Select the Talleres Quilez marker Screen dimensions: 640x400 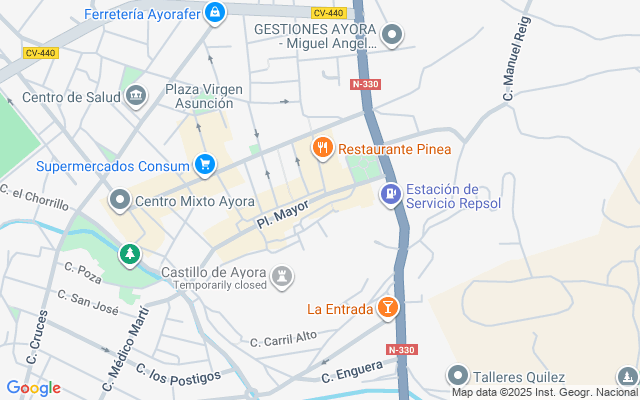tap(458, 376)
